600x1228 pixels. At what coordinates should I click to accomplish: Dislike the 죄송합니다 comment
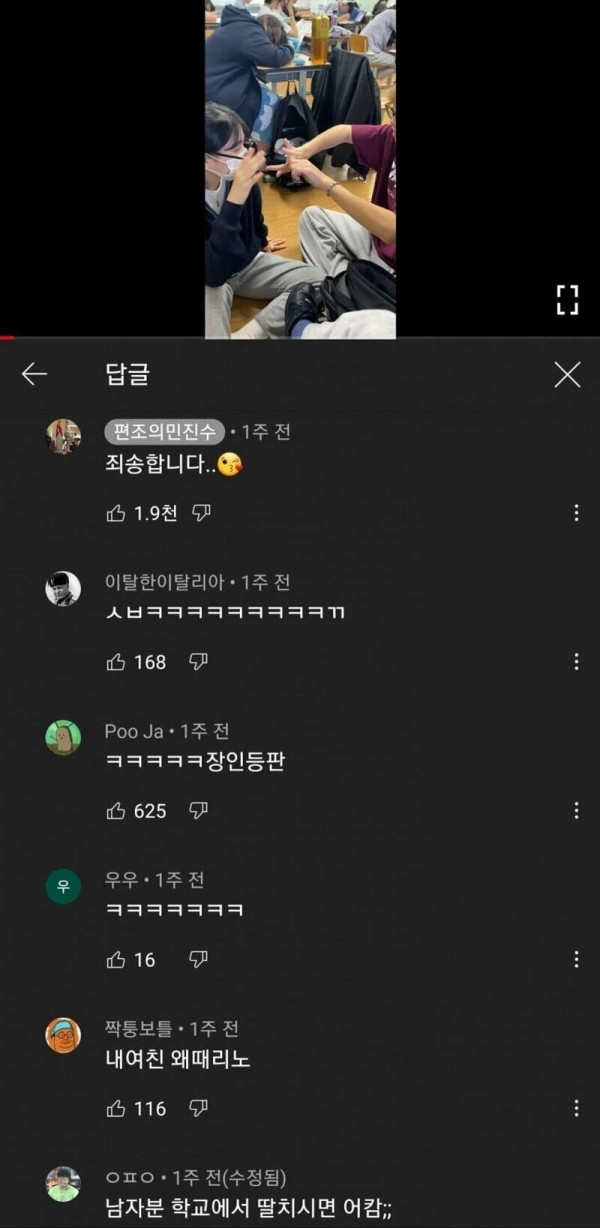pyautogui.click(x=201, y=513)
